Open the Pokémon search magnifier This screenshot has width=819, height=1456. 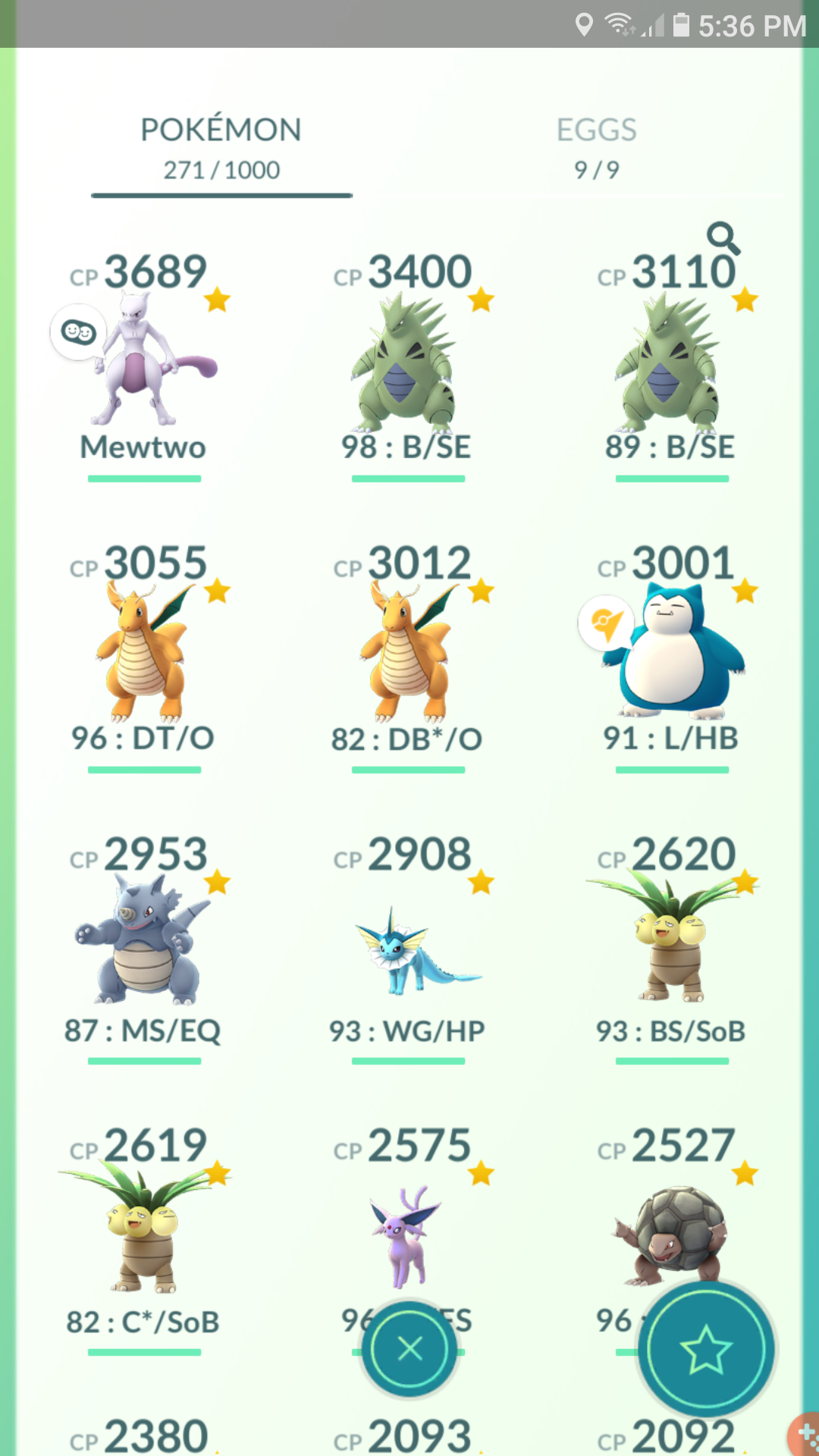click(723, 238)
